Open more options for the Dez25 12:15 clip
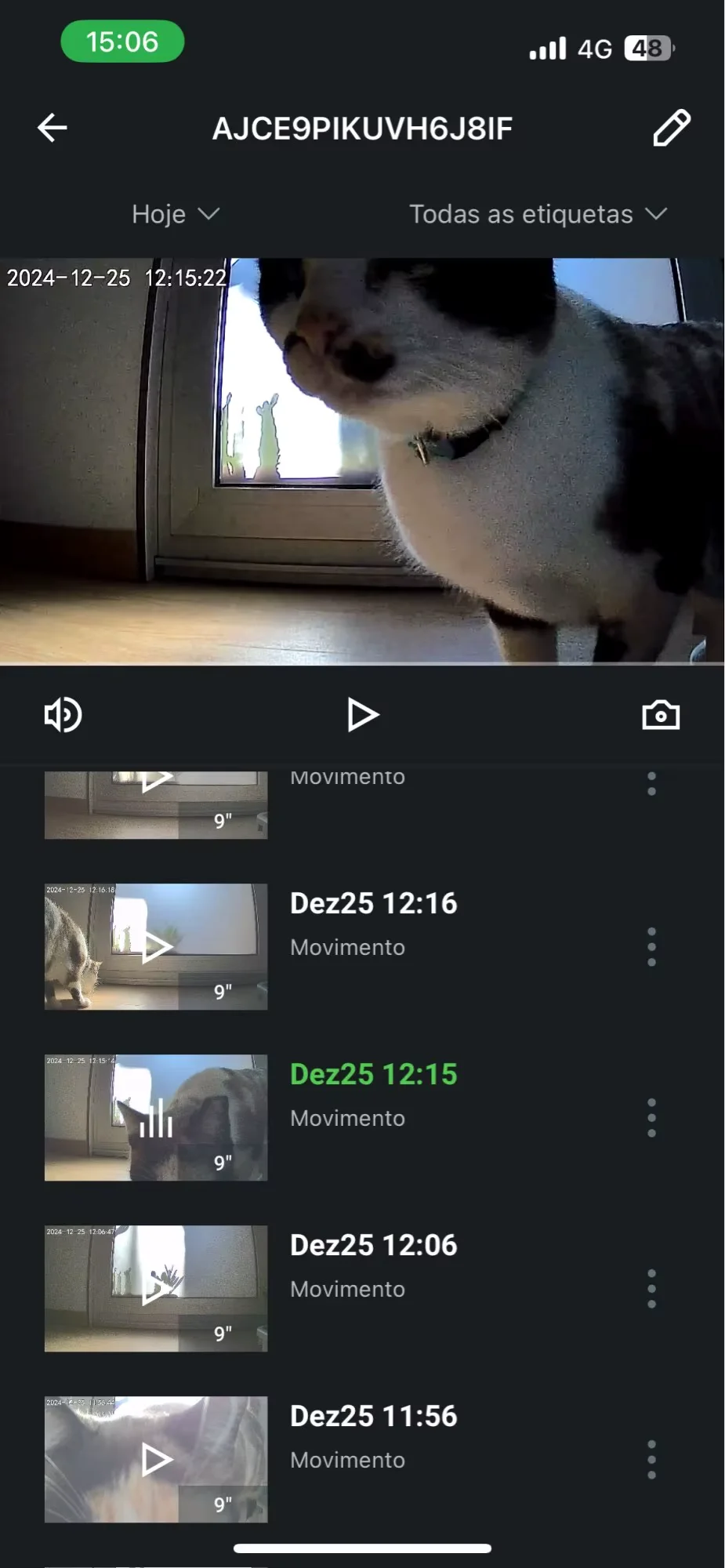Viewport: 725px width, 1568px height. [x=651, y=1117]
